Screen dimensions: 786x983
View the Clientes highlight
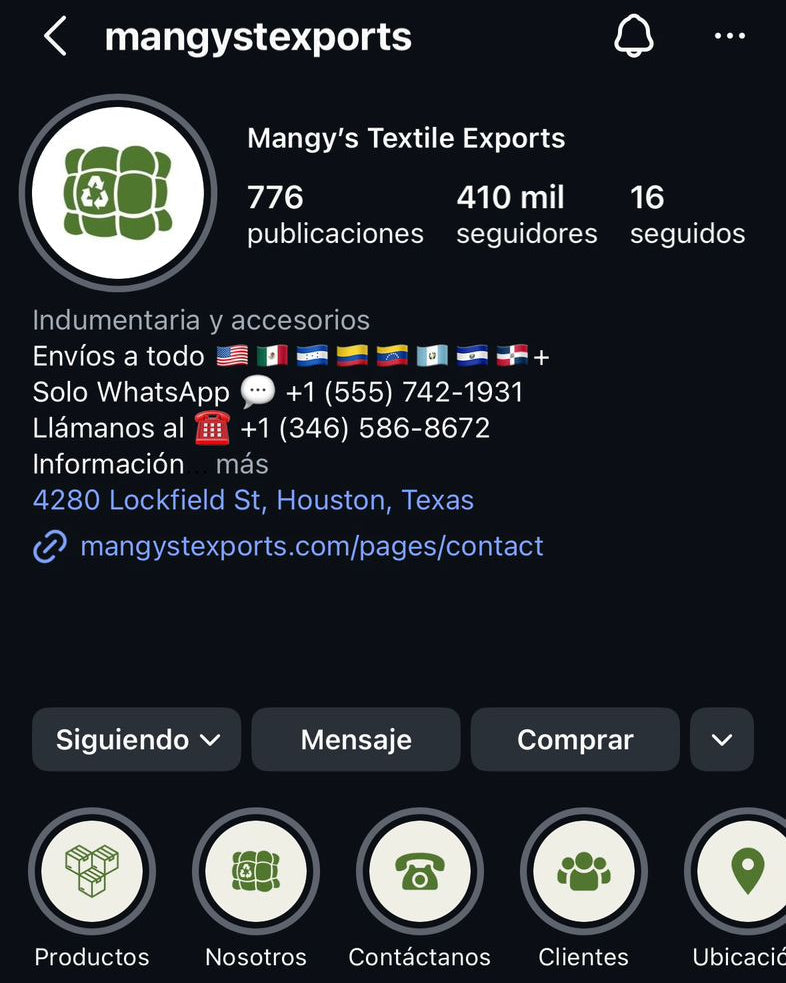pyautogui.click(x=584, y=871)
